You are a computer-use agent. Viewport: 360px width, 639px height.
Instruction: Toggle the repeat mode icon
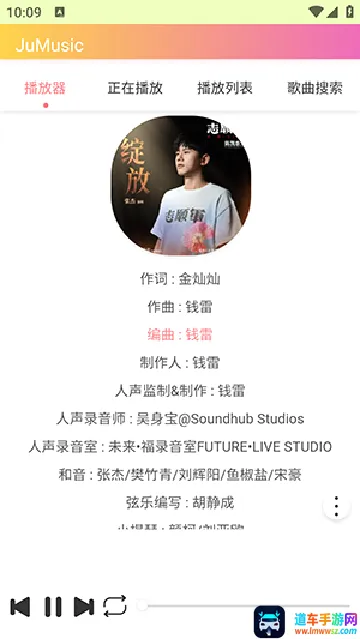[x=115, y=606]
